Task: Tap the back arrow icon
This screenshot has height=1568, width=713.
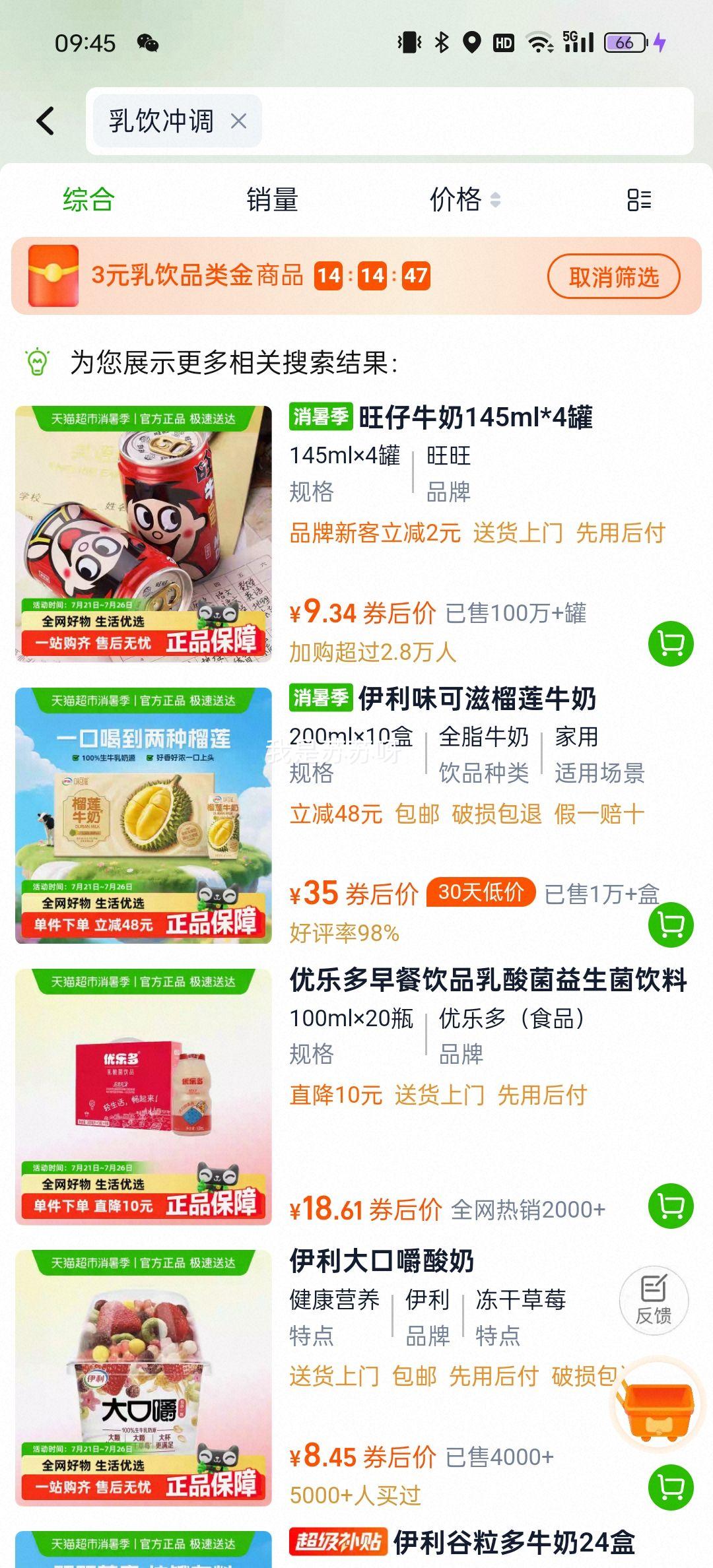Action: coord(45,120)
